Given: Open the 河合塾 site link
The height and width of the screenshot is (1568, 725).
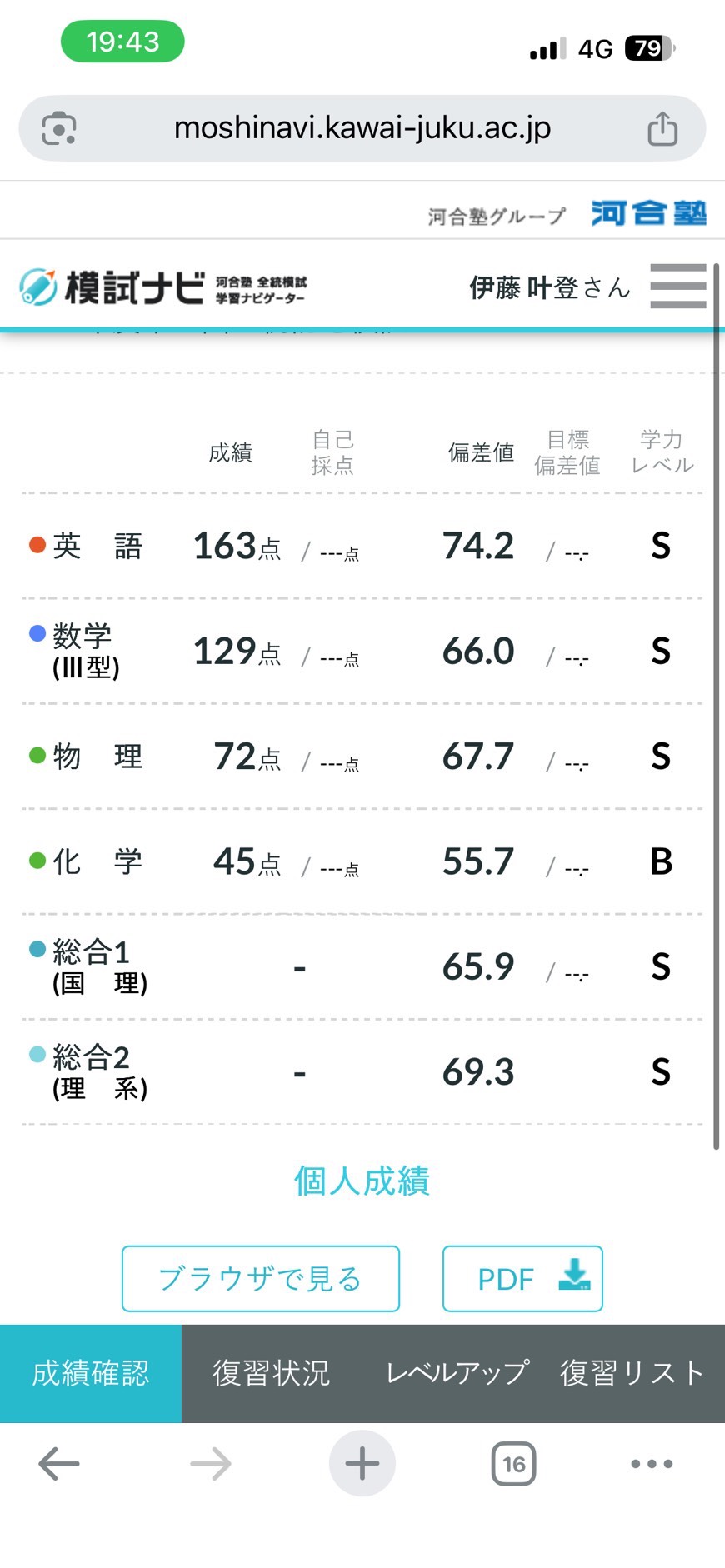Looking at the screenshot, I should (x=648, y=213).
